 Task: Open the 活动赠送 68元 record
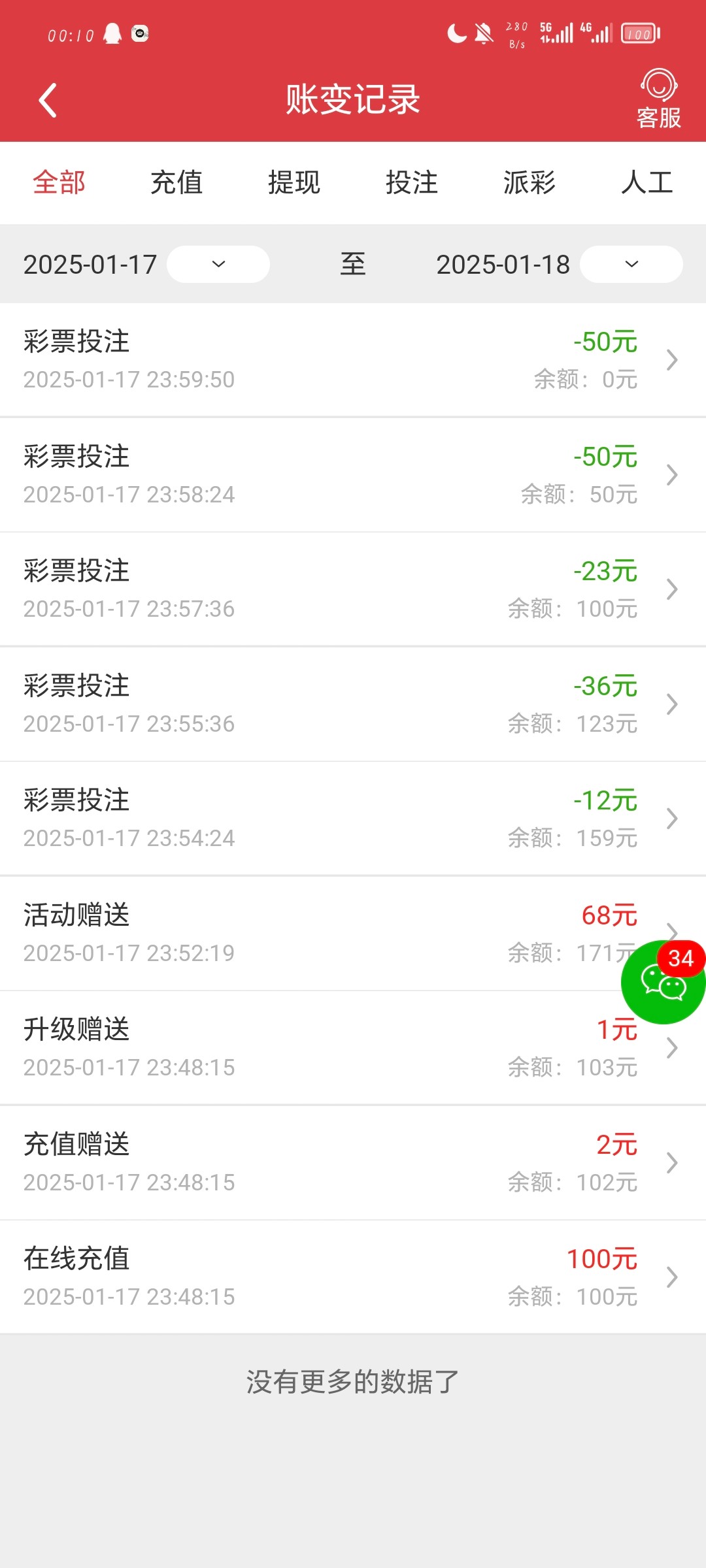327,933
